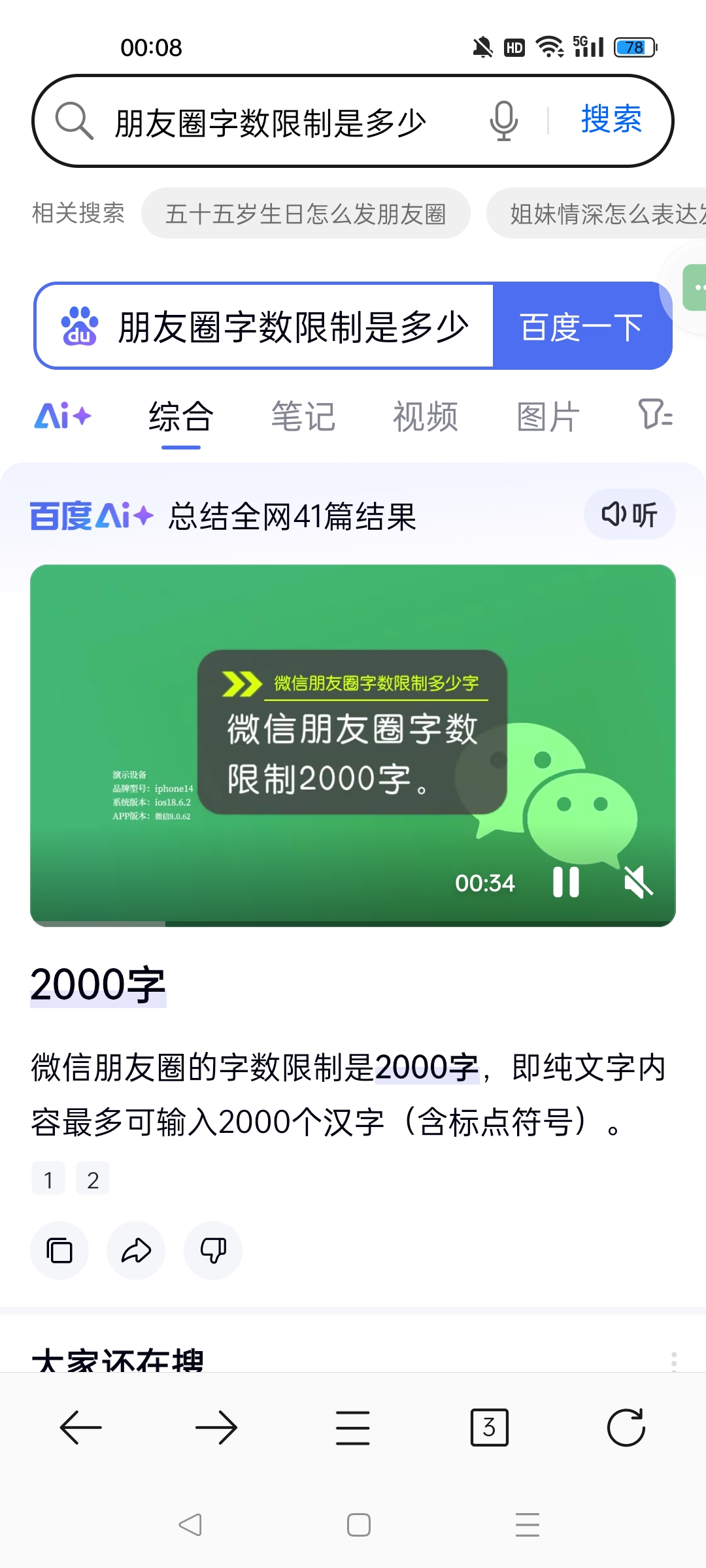Listen to the AI summary via 听
706x1568 pixels.
pos(629,515)
